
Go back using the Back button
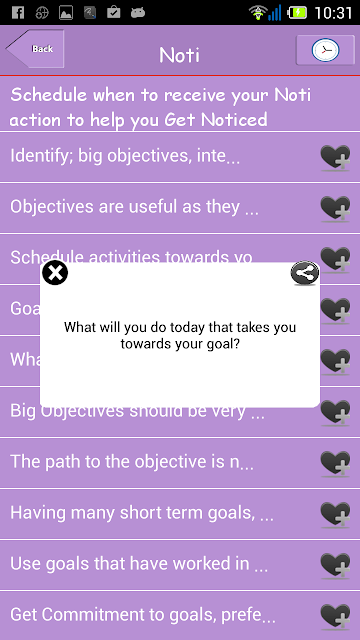(35, 49)
